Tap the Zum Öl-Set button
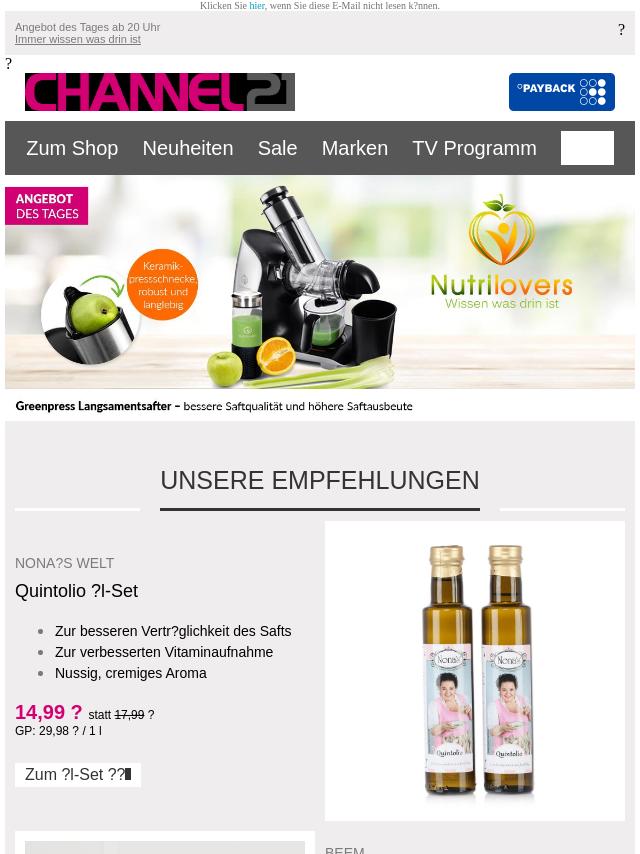 pos(77,775)
